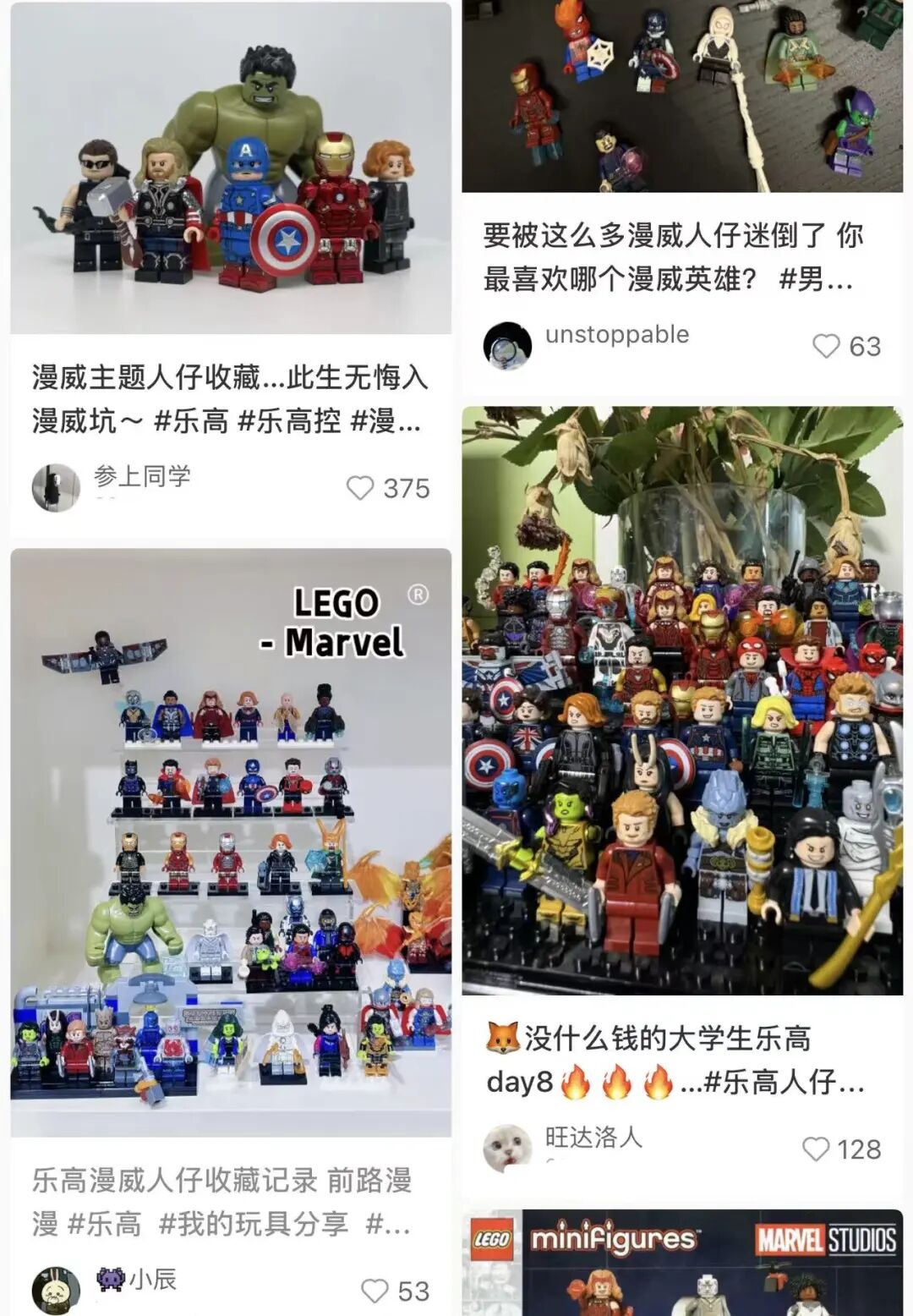913x1316 pixels.
Task: Open 旺达洛人's profile
Action: pyautogui.click(x=507, y=1148)
